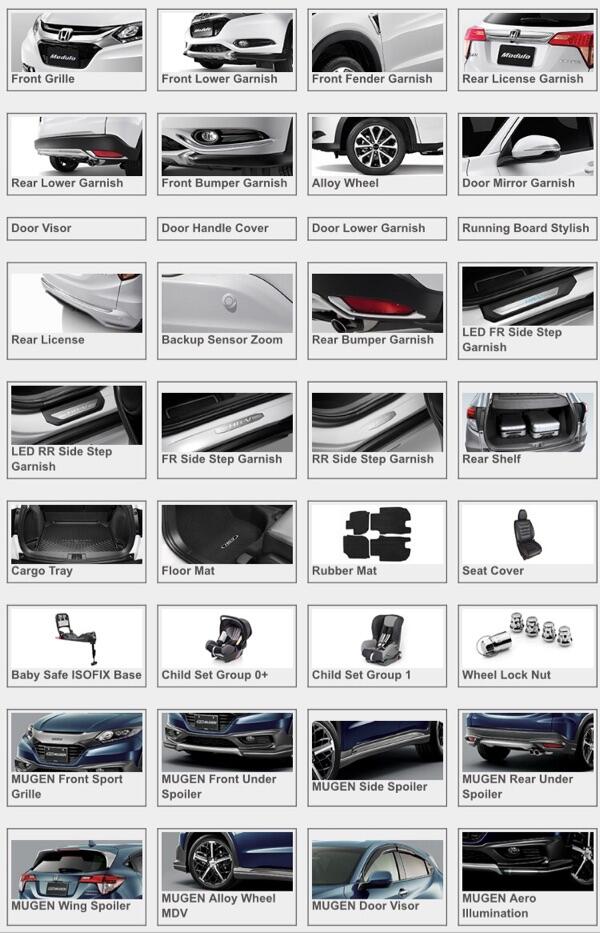Open the Front Grille accessory tile

[x=76, y=49]
